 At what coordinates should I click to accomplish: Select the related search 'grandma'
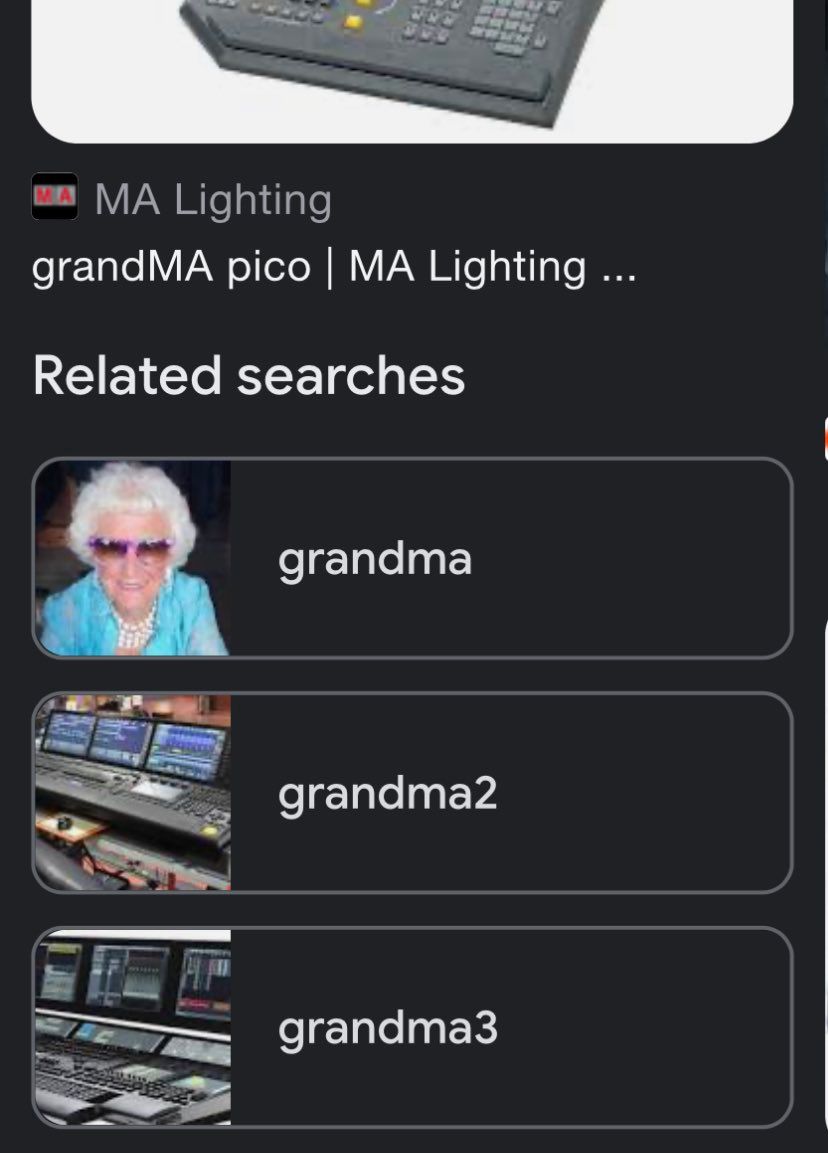(x=412, y=558)
